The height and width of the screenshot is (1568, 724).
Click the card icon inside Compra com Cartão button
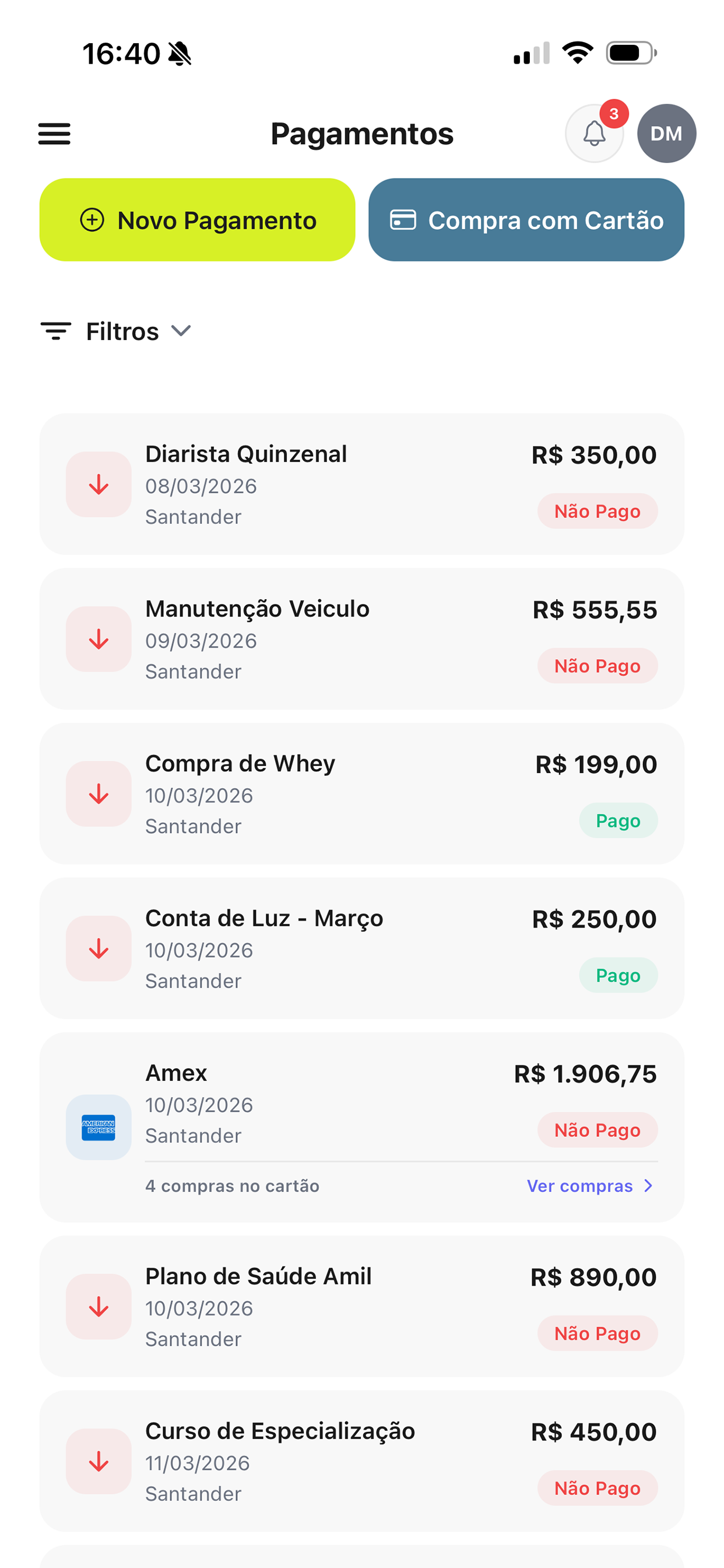(403, 220)
